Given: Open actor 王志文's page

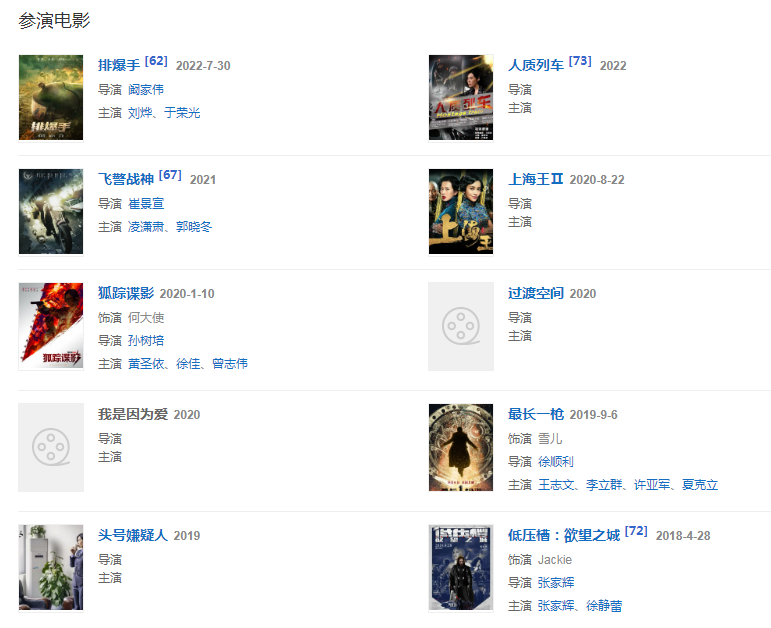Looking at the screenshot, I should pyautogui.click(x=556, y=485).
